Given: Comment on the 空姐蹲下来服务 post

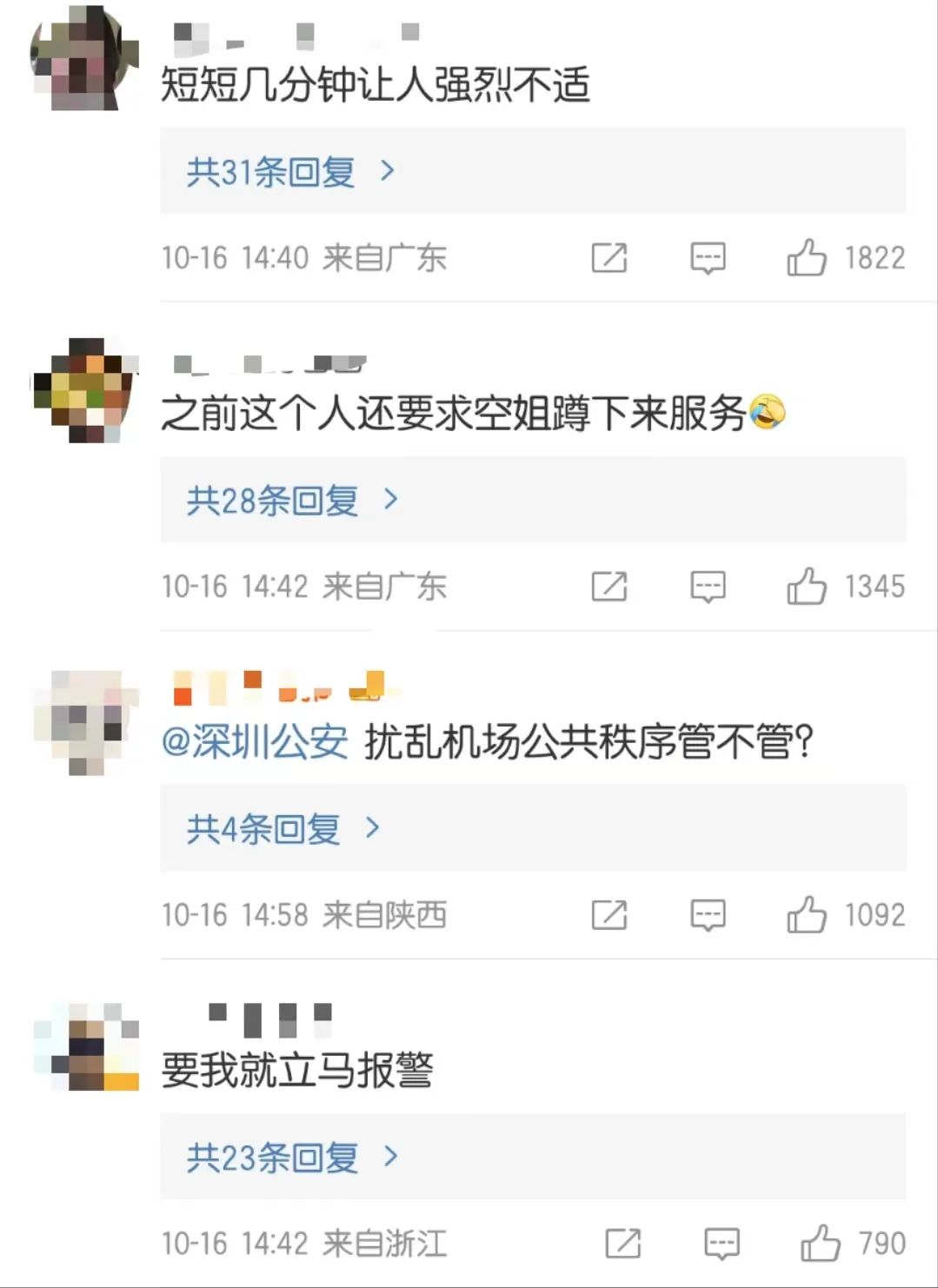Looking at the screenshot, I should [x=708, y=587].
